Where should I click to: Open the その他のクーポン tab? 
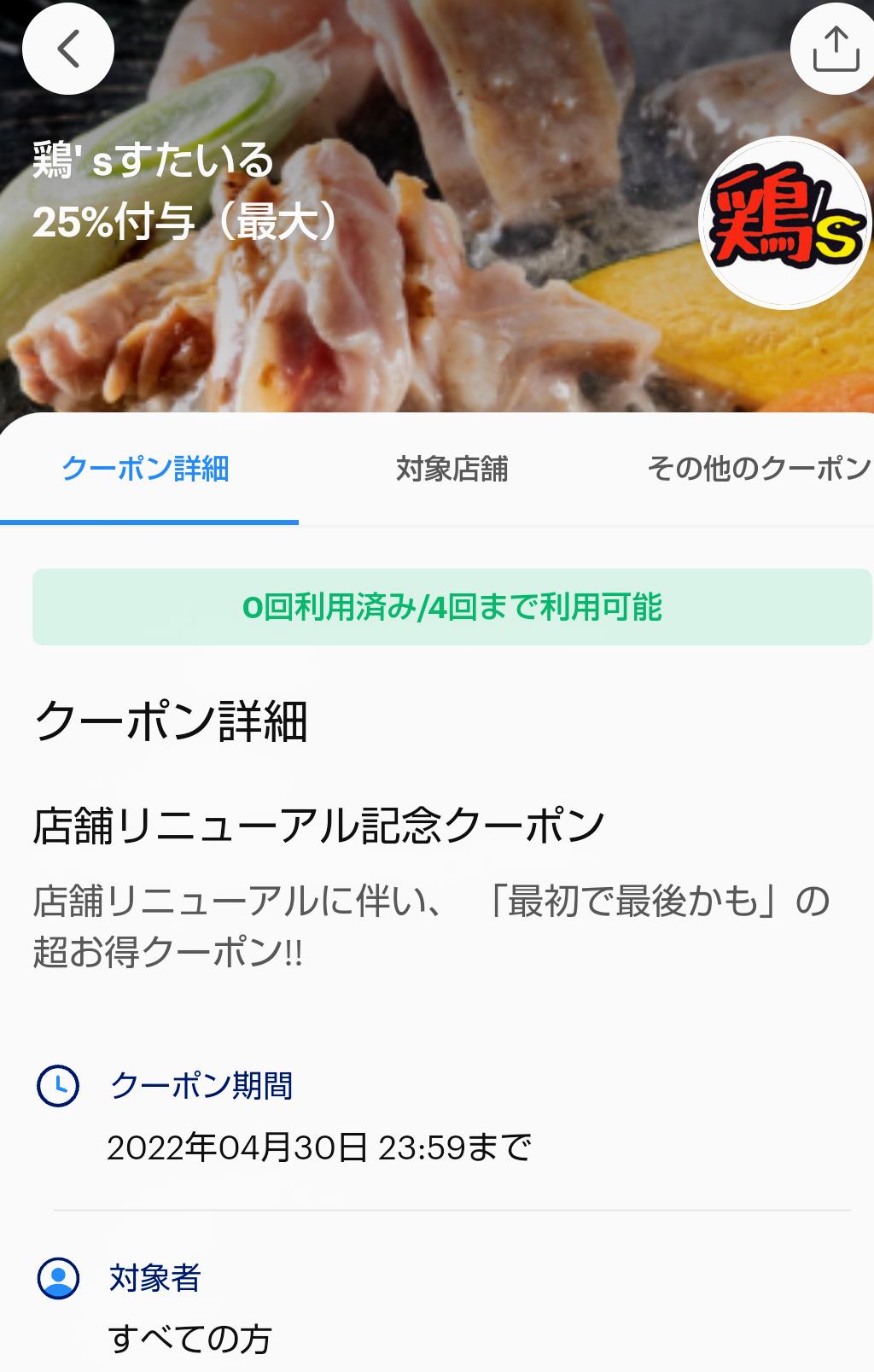pos(758,469)
